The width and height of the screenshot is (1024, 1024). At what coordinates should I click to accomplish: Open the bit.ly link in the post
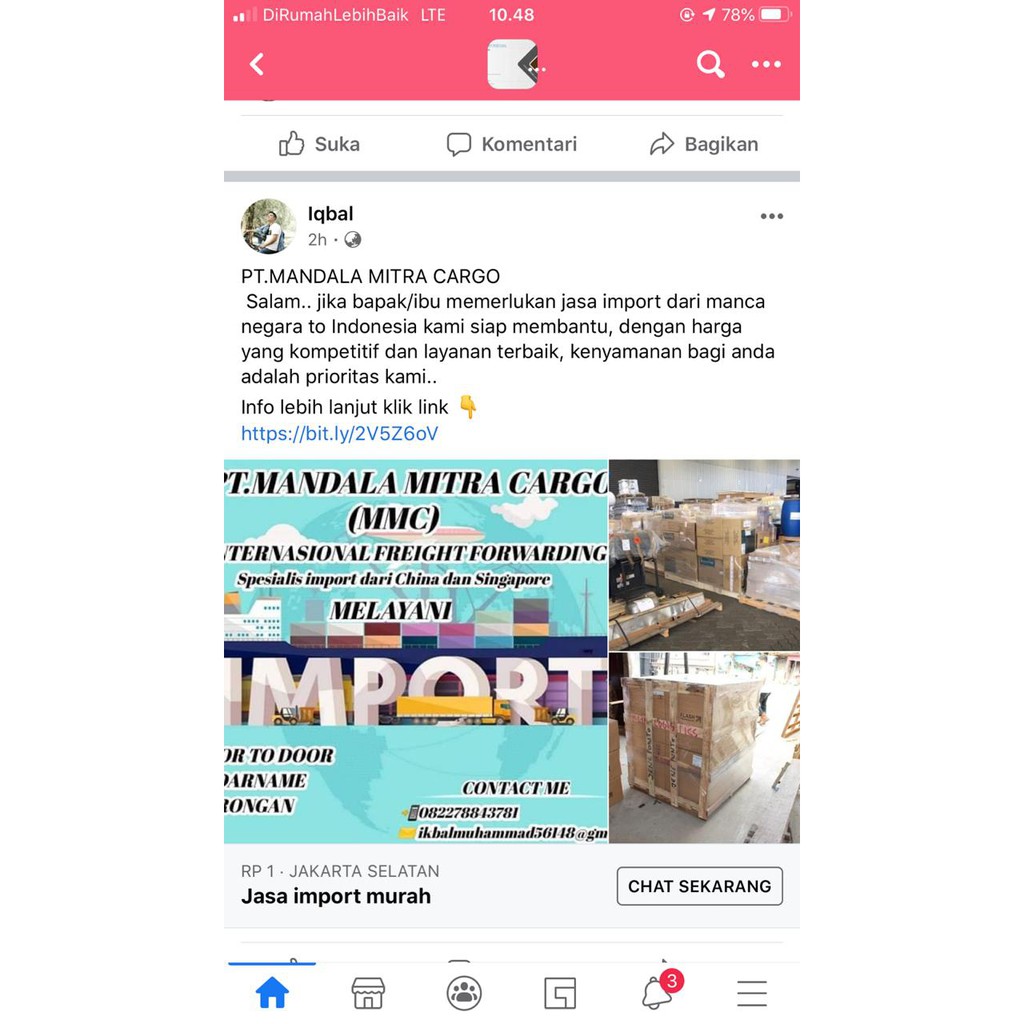(x=339, y=434)
